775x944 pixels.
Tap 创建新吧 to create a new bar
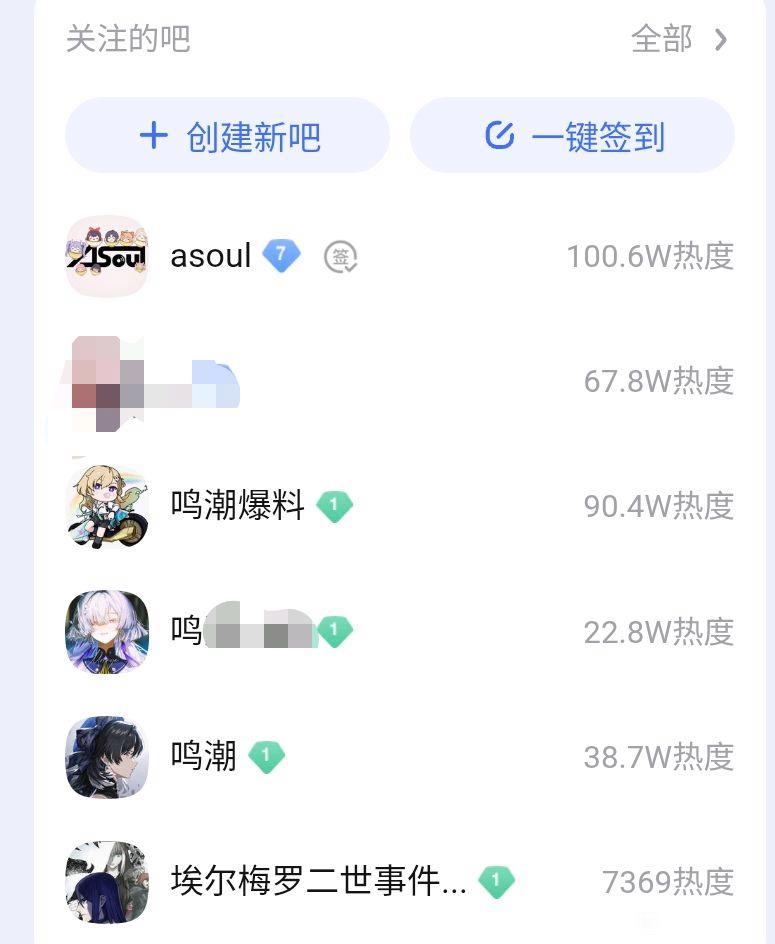(x=228, y=136)
